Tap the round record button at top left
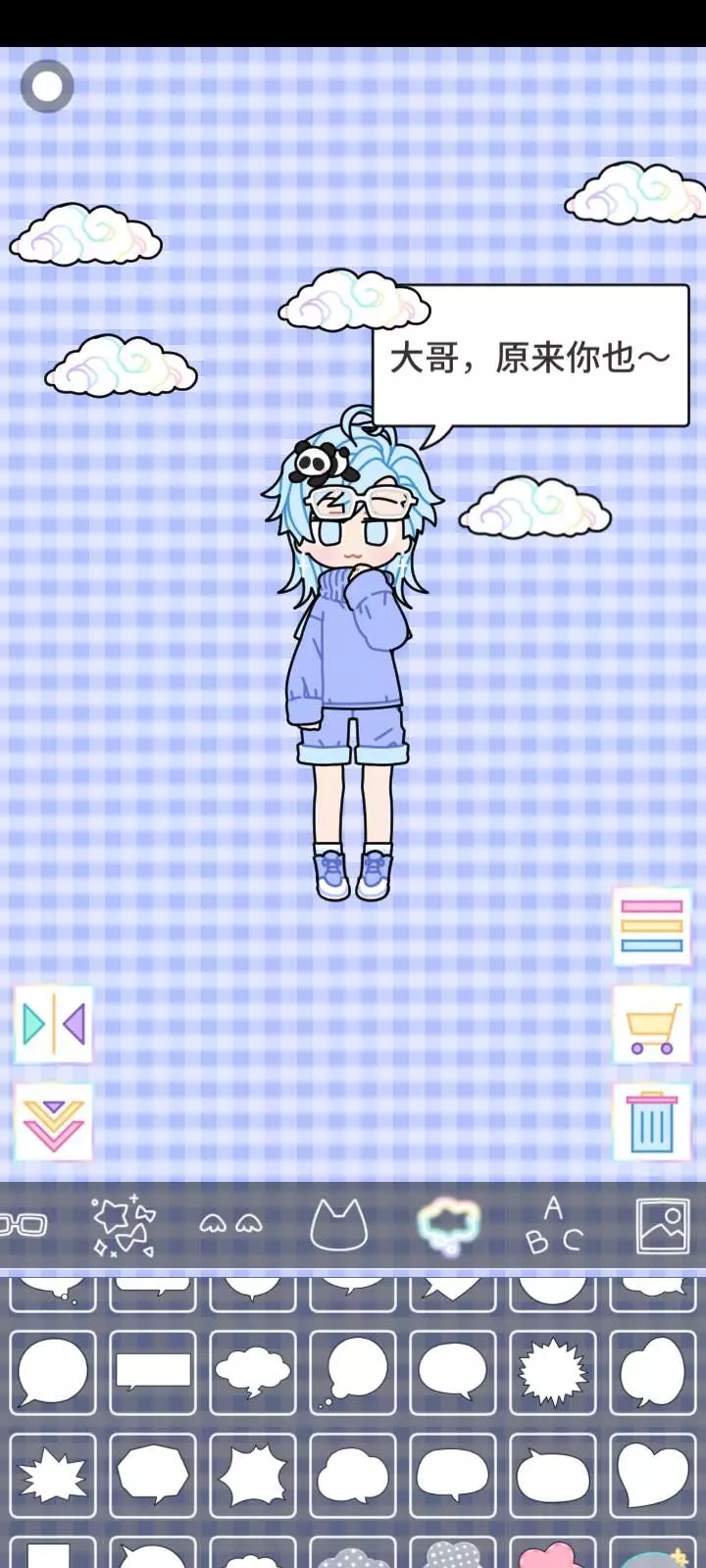706x1568 pixels. [47, 86]
